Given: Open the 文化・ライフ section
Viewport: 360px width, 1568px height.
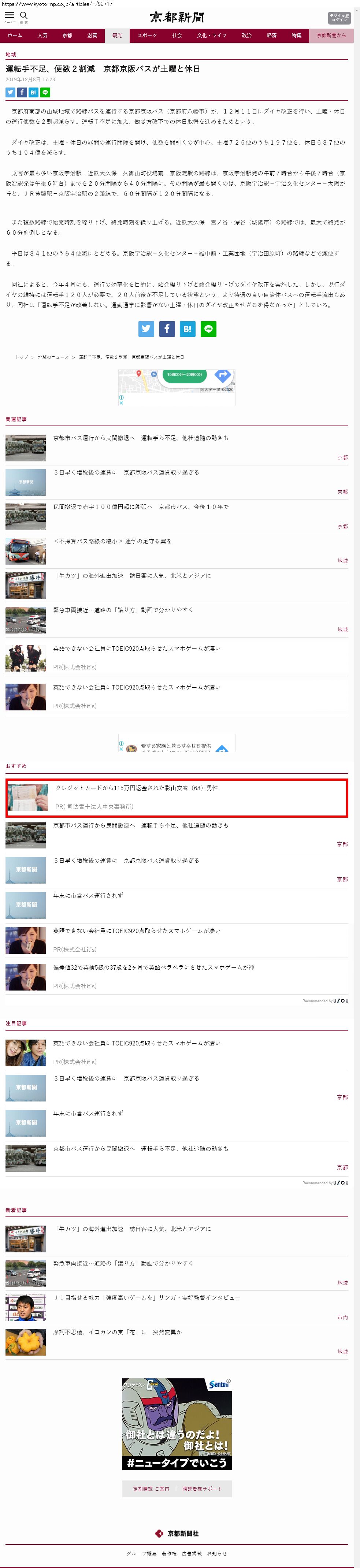Looking at the screenshot, I should (x=211, y=35).
